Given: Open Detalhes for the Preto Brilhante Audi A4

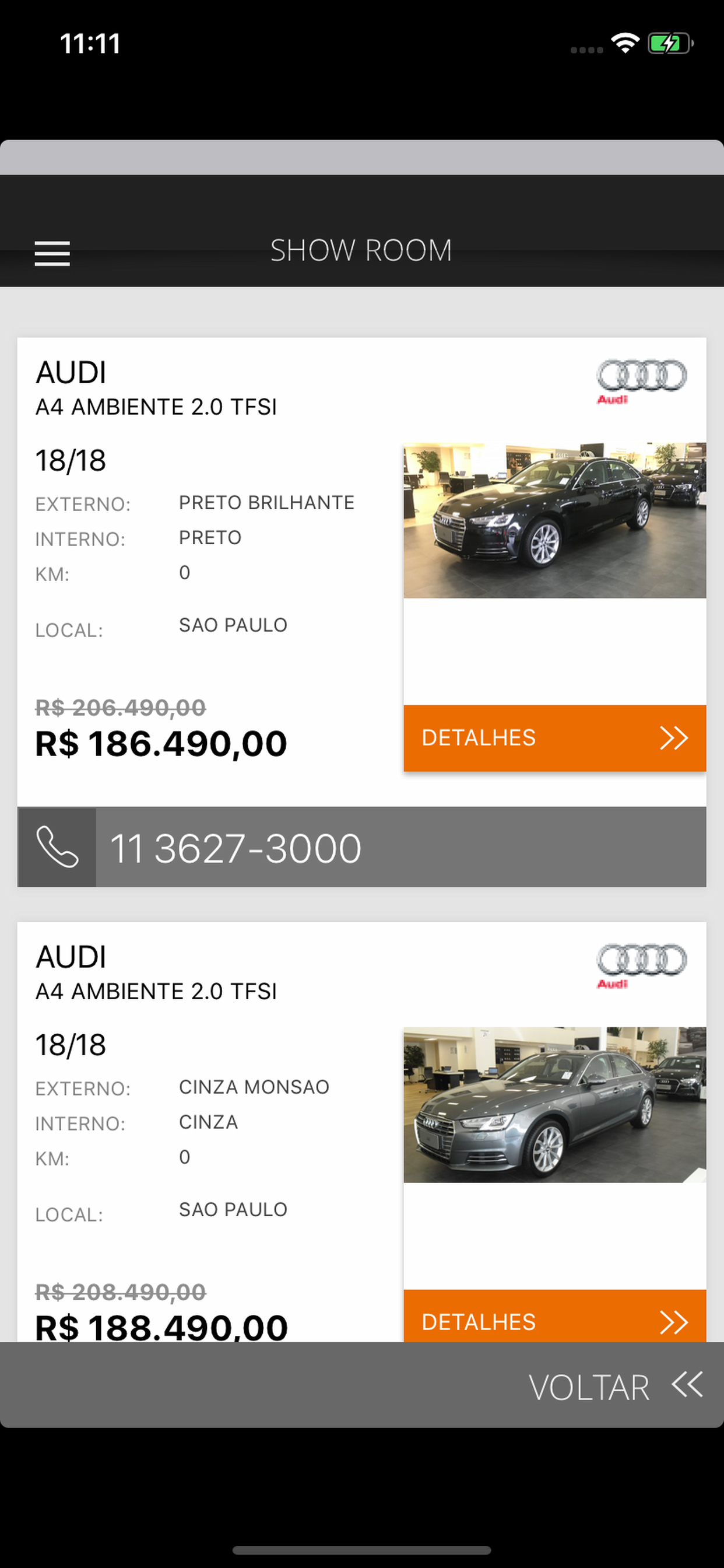Looking at the screenshot, I should coord(554,738).
